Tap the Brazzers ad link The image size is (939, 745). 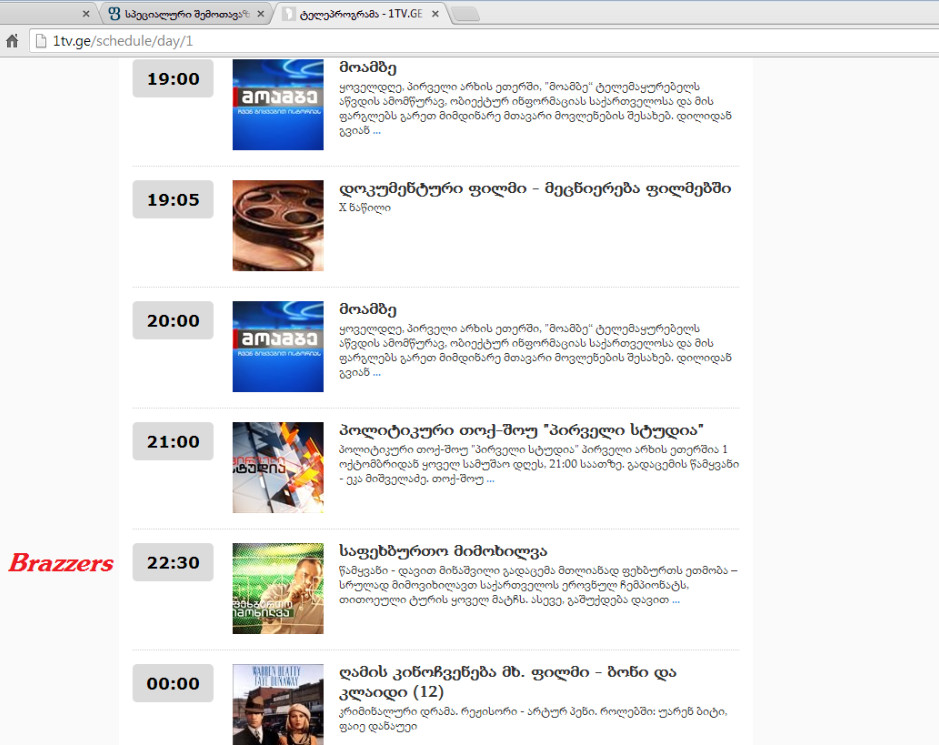coord(61,563)
